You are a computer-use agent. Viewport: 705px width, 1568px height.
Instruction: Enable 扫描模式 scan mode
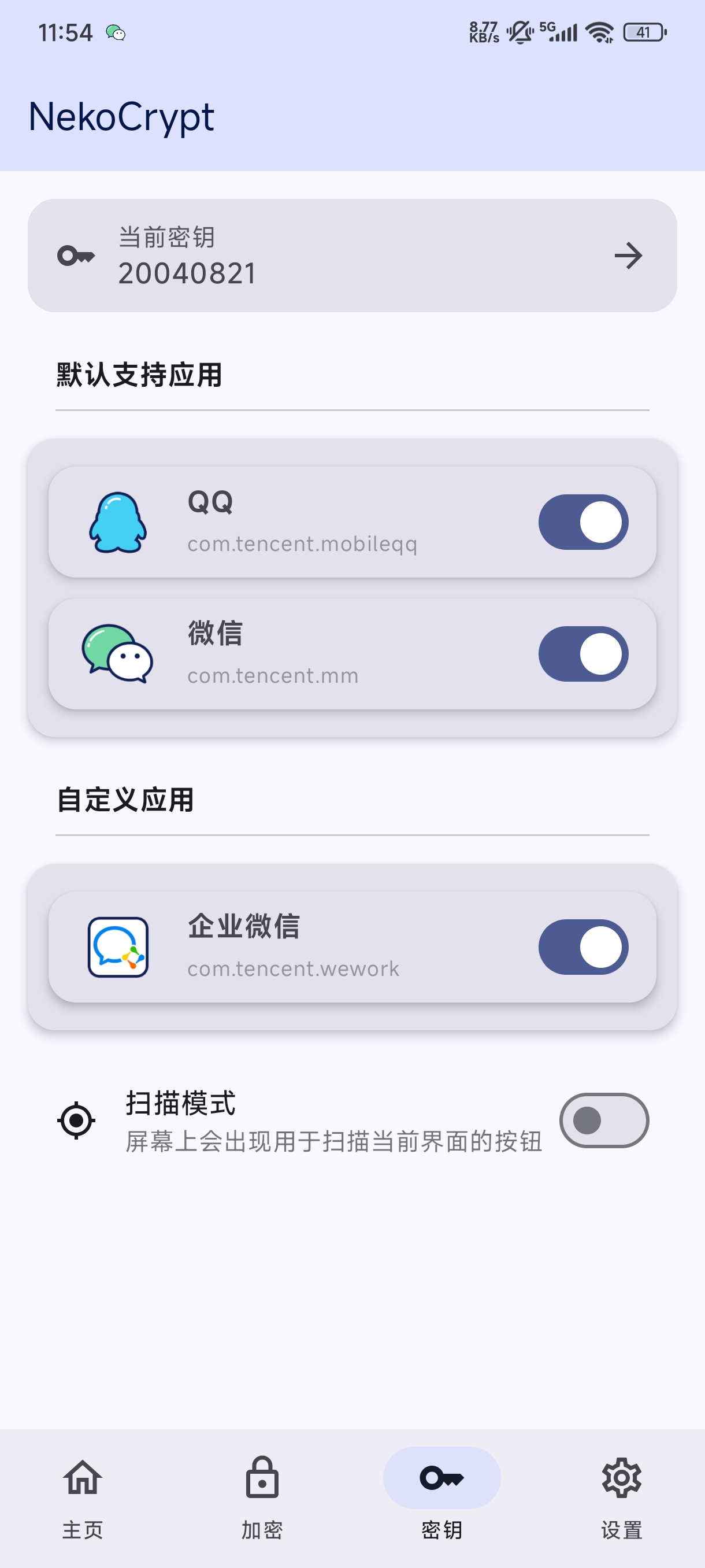coord(604,1120)
